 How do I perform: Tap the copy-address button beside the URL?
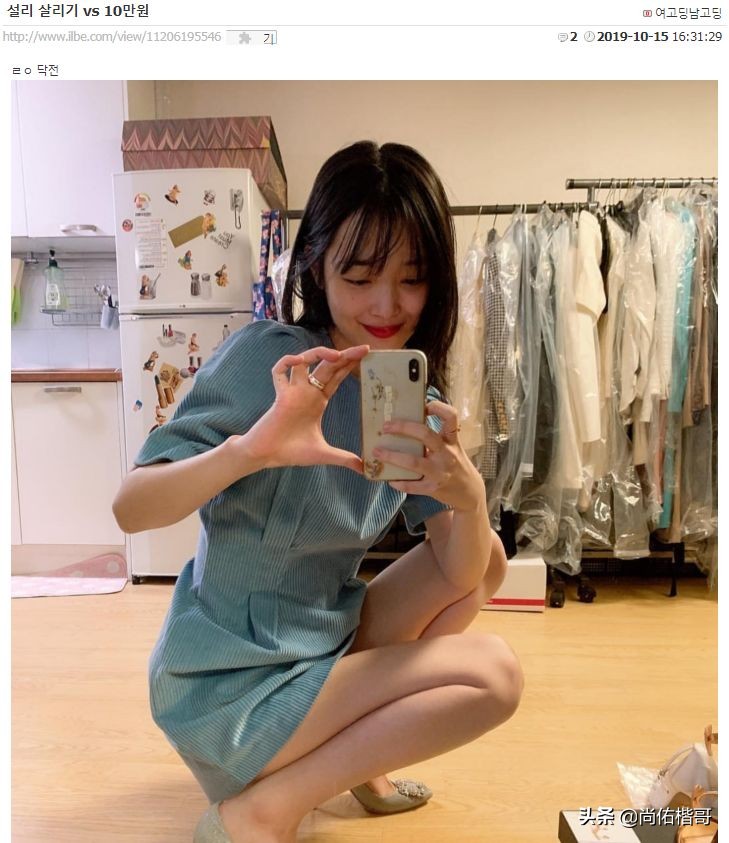252,37
